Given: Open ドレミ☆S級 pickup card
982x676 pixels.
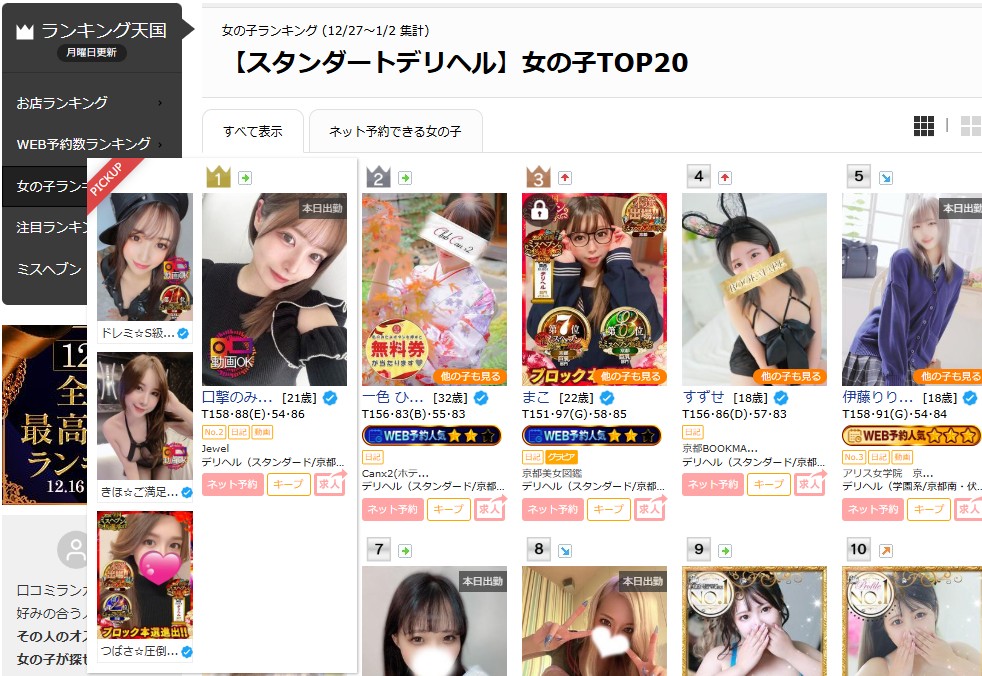Looking at the screenshot, I should pyautogui.click(x=144, y=265).
